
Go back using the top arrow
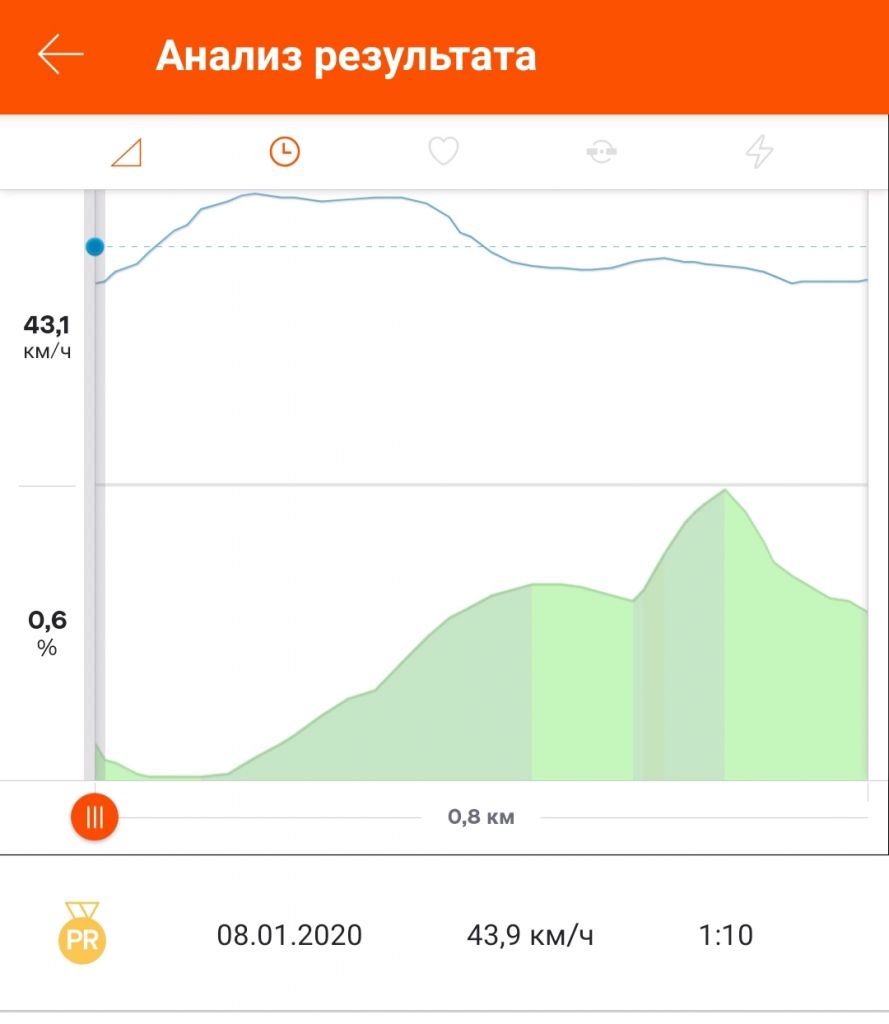tap(60, 56)
